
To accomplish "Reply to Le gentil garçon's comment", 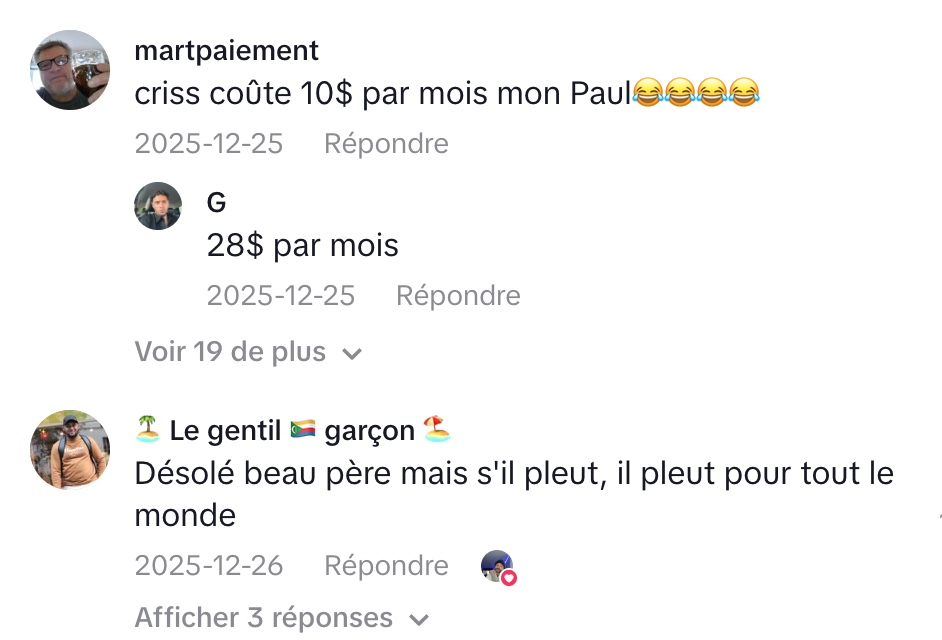I will (386, 566).
